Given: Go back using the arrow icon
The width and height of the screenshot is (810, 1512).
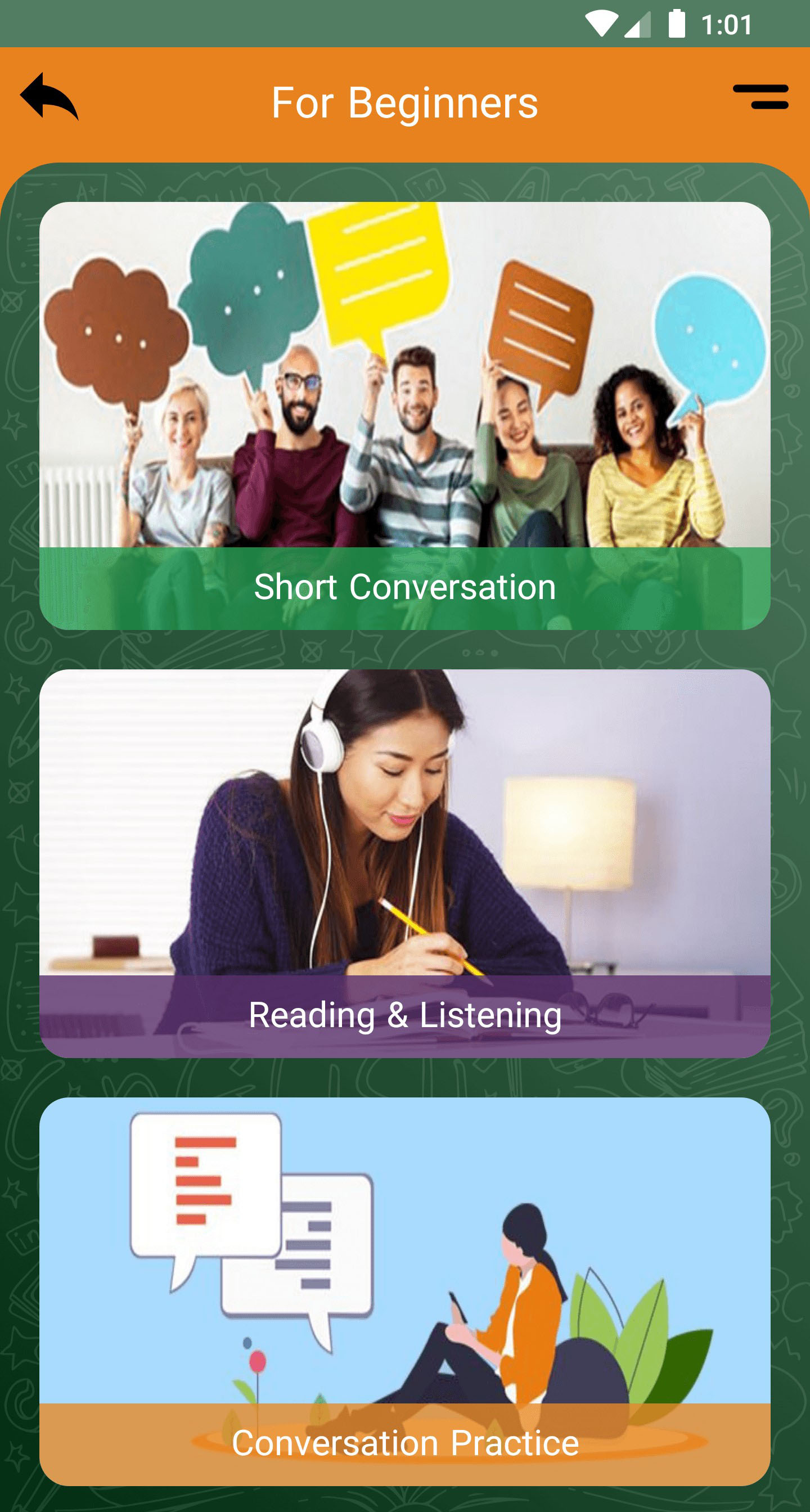Looking at the screenshot, I should [49, 96].
